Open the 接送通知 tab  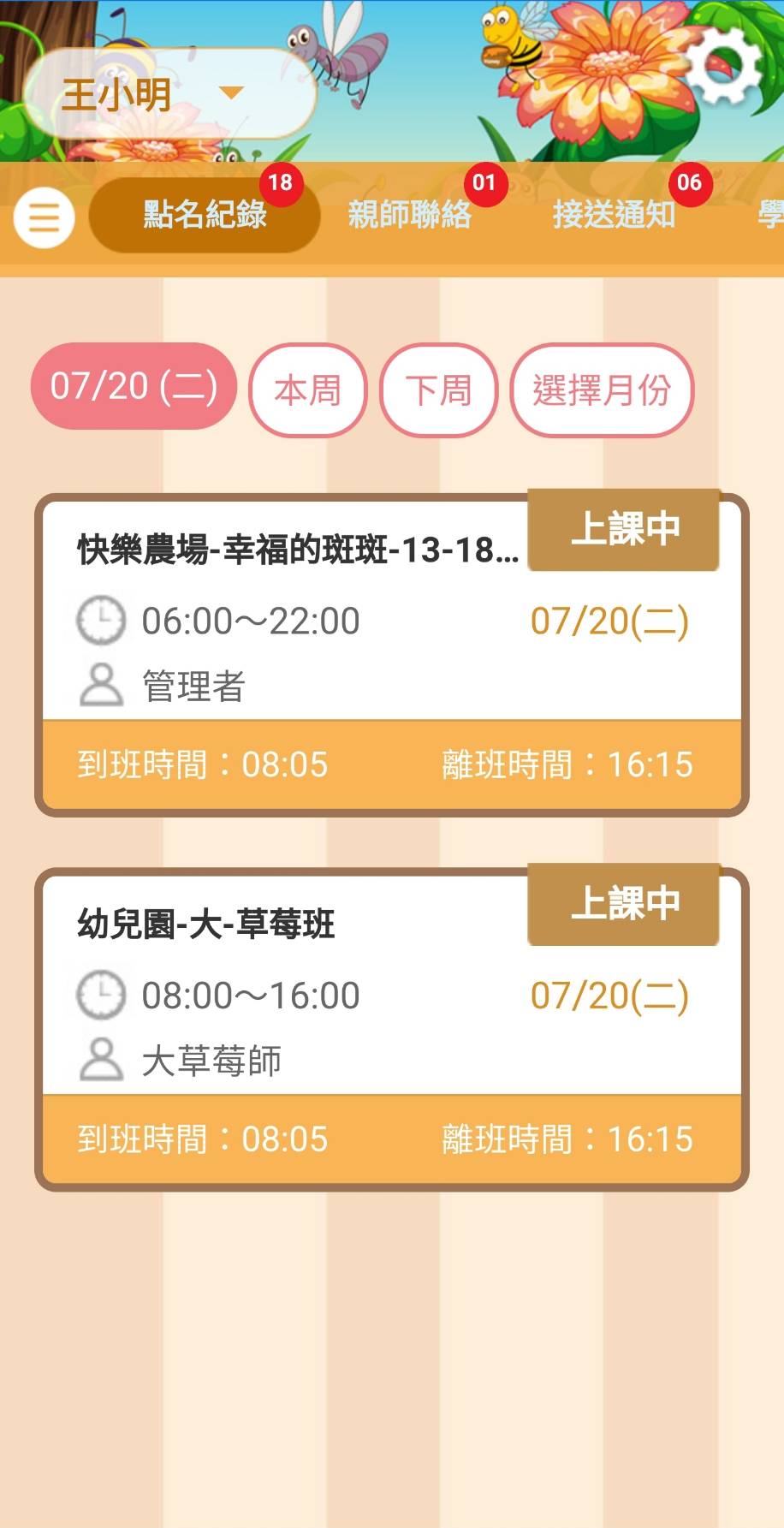[x=614, y=215]
